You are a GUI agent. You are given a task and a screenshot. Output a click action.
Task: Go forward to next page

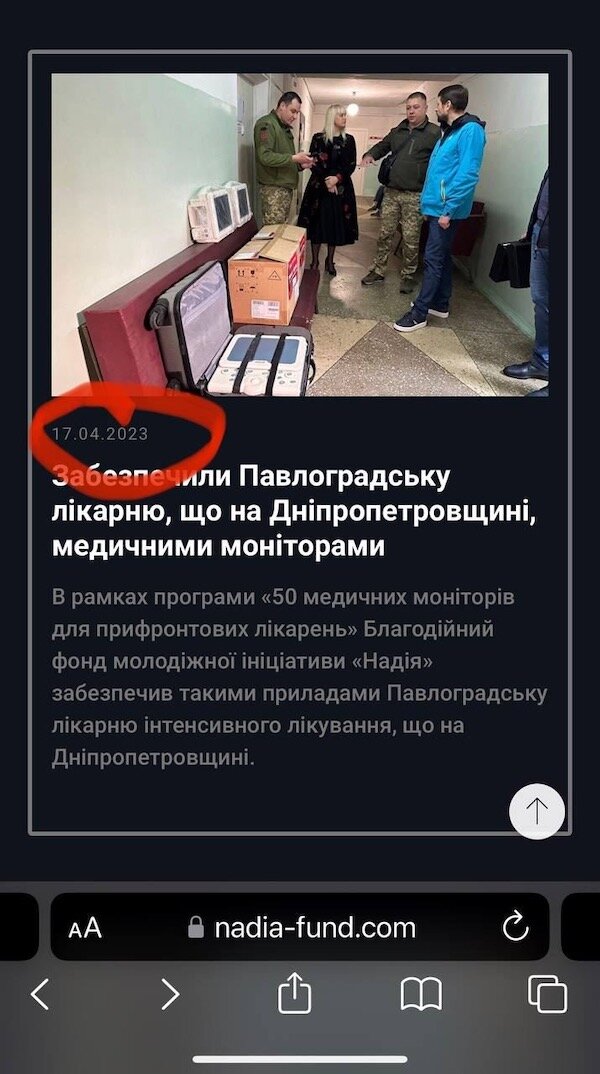pyautogui.click(x=170, y=994)
